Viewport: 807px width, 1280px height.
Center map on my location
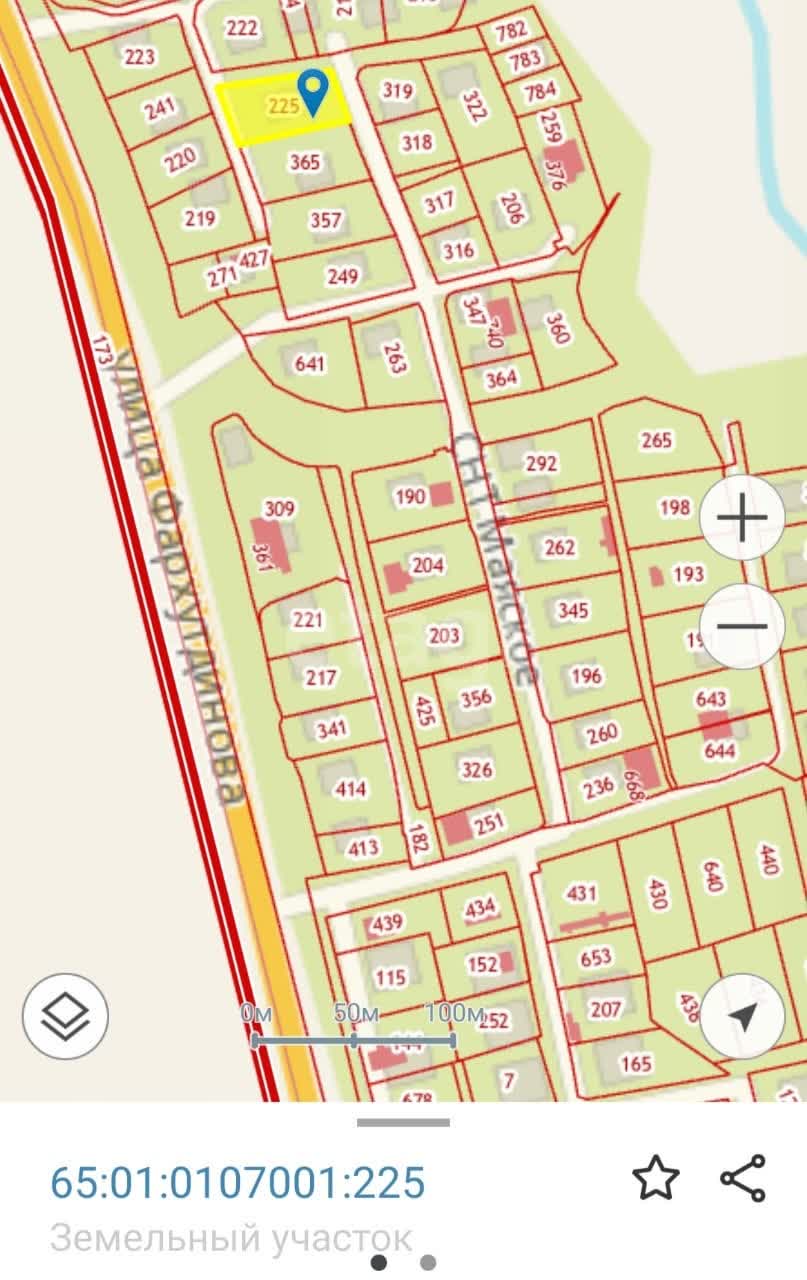coord(742,1016)
